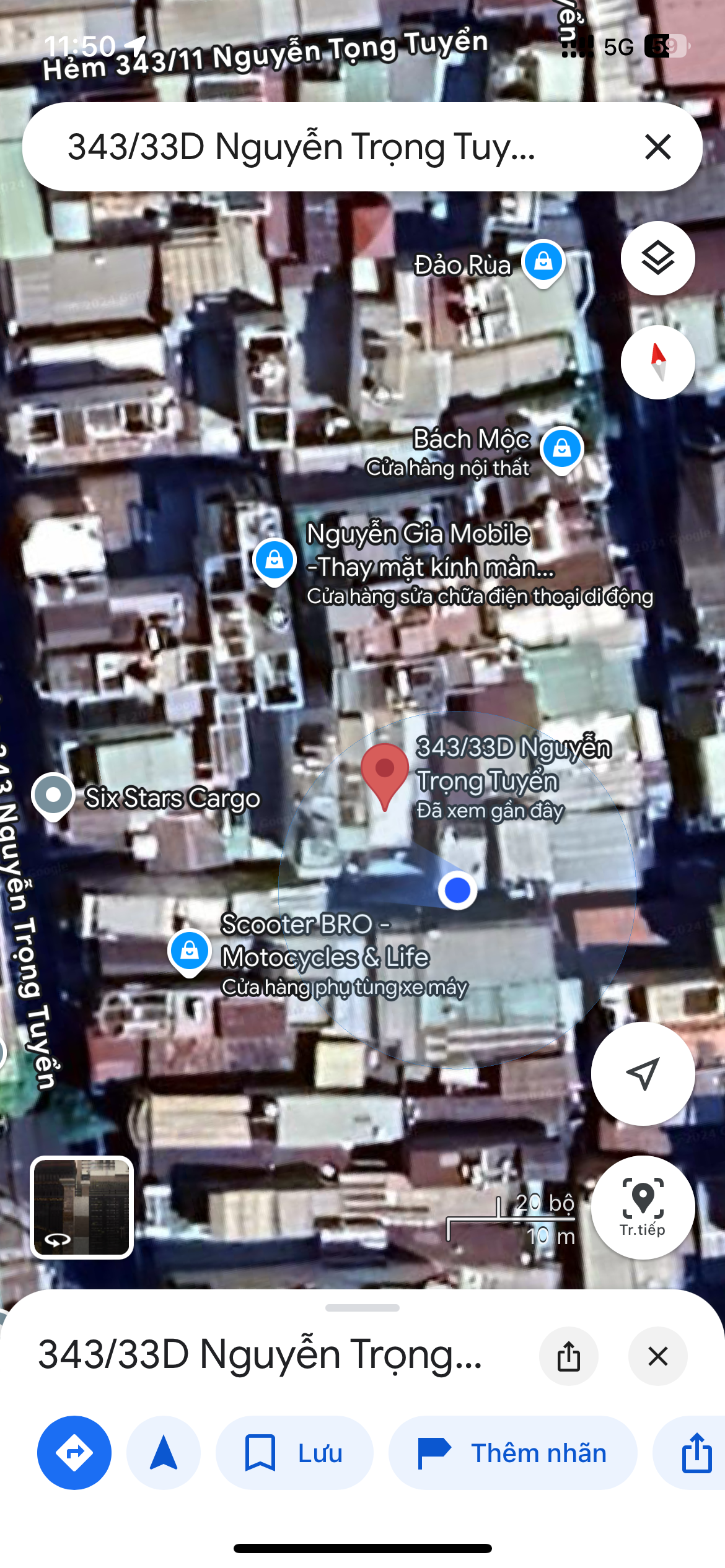Screen dimensions: 725x1568
Task: Tap the share chip next to Thêm nhãn
Action: [694, 1453]
